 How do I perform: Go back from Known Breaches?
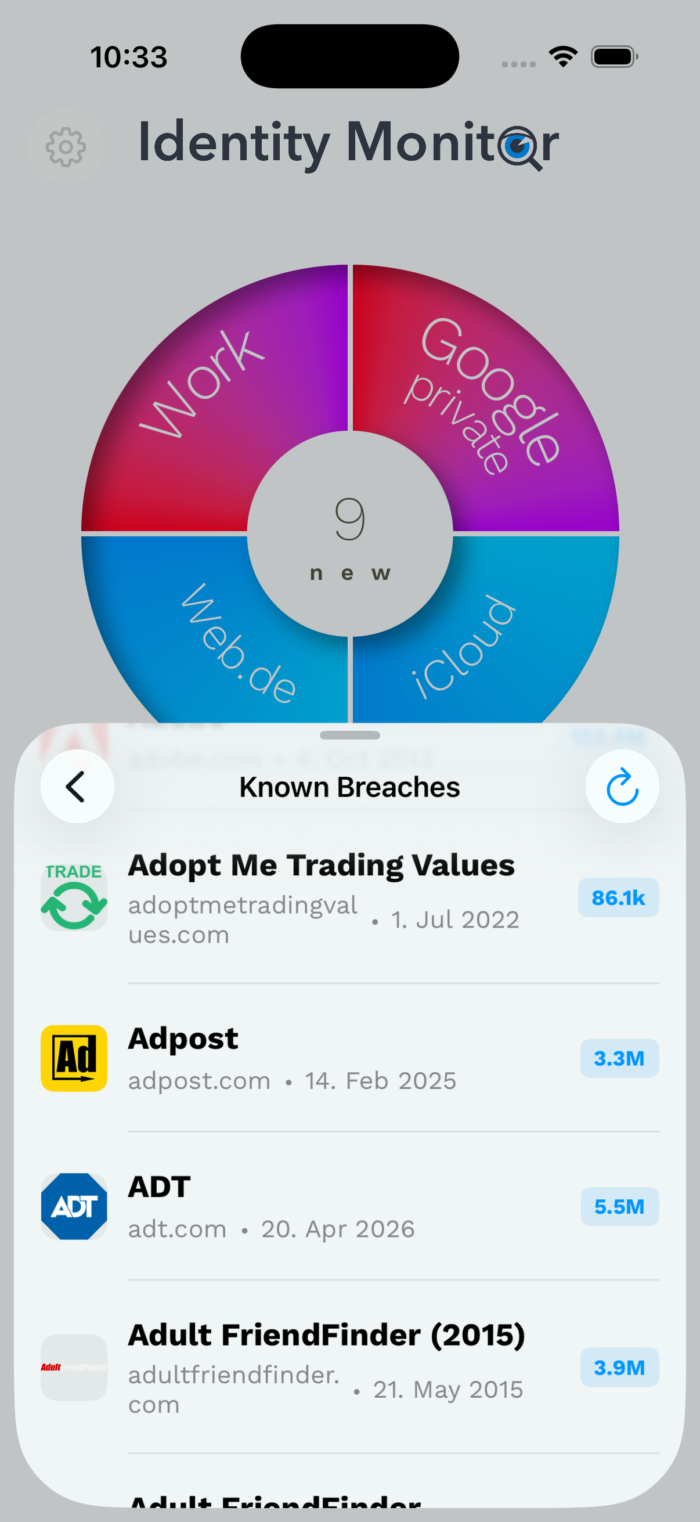(77, 787)
